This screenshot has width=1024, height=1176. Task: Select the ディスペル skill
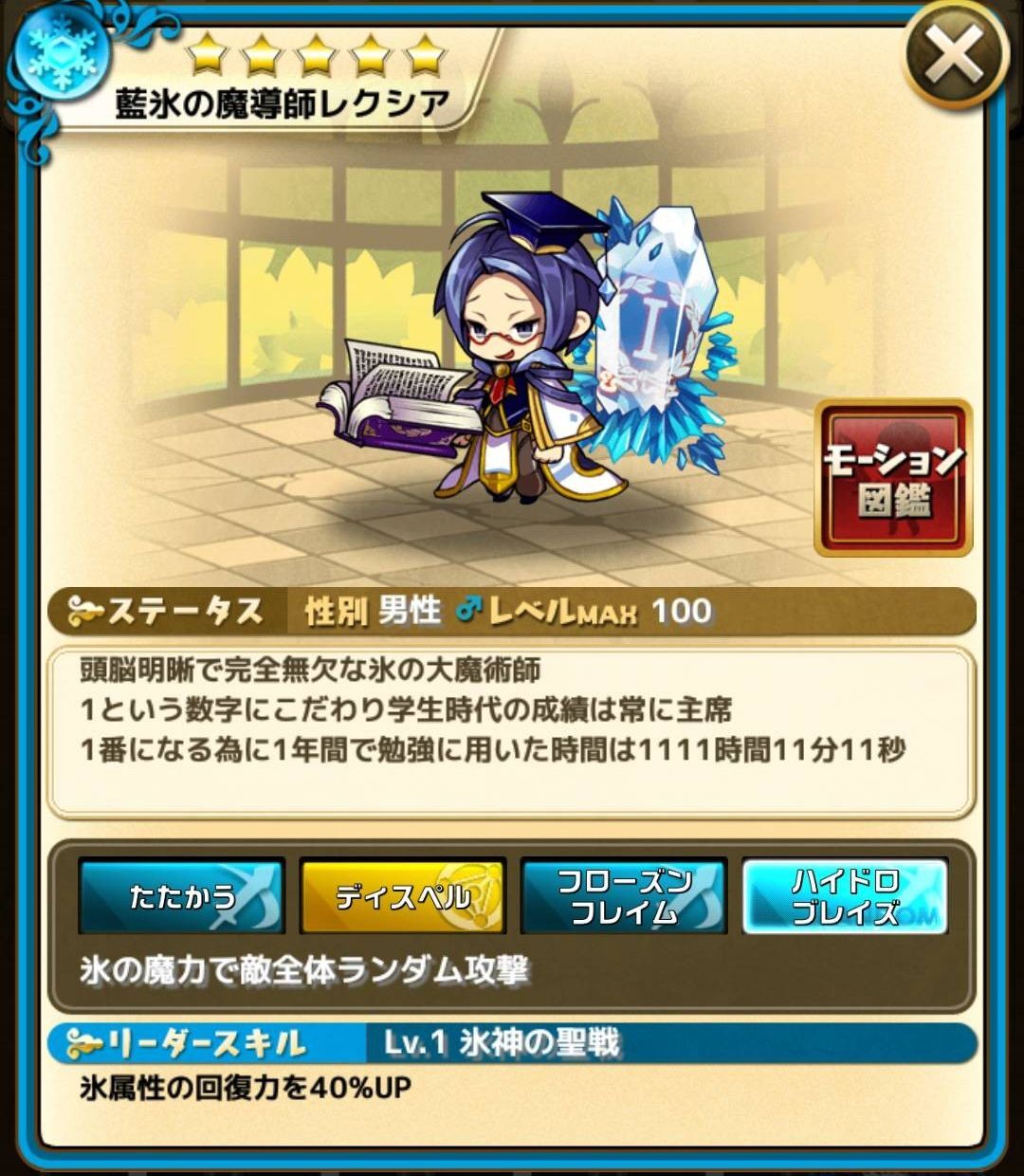[x=403, y=896]
